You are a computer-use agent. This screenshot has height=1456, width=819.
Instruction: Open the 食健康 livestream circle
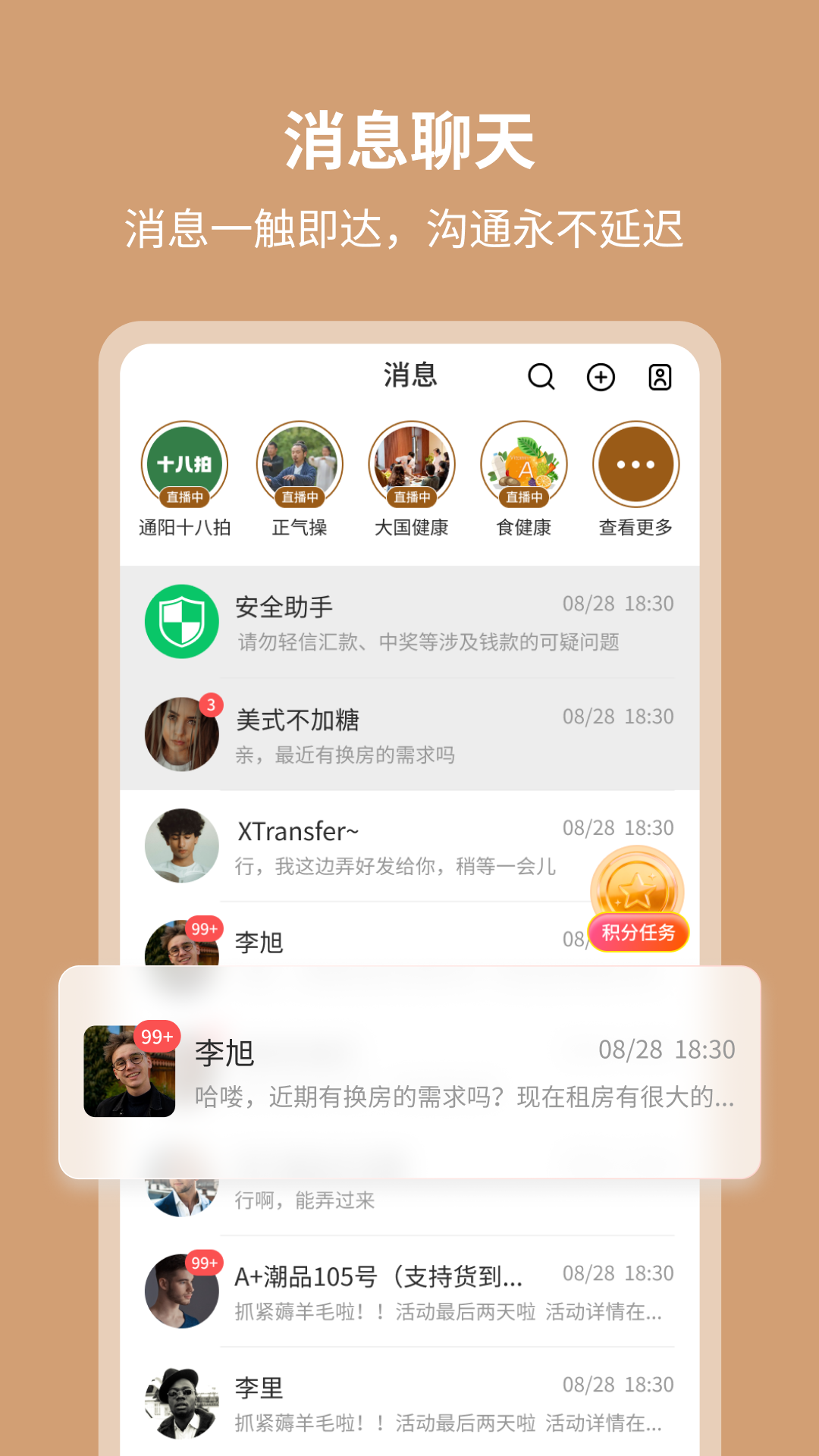[x=524, y=464]
